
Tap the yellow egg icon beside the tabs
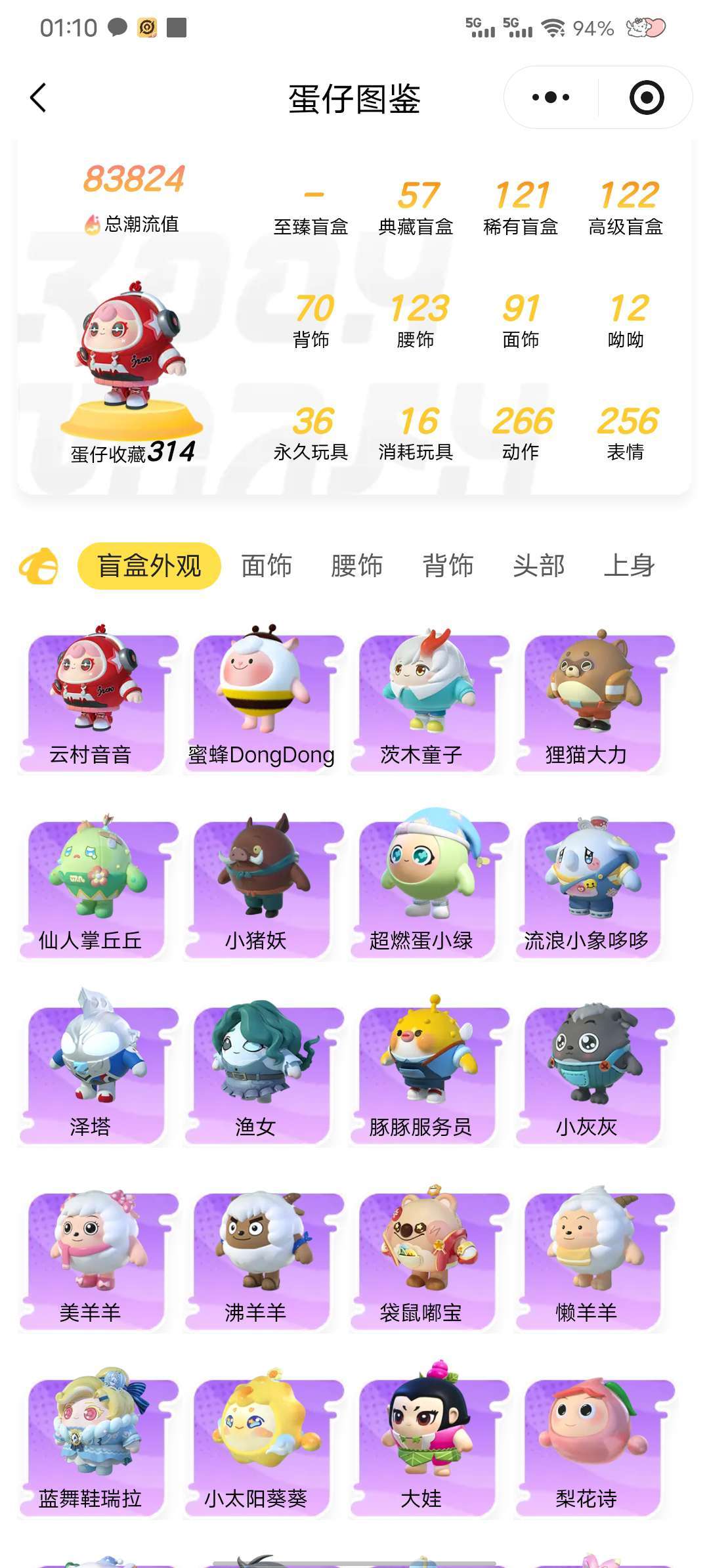(41, 565)
